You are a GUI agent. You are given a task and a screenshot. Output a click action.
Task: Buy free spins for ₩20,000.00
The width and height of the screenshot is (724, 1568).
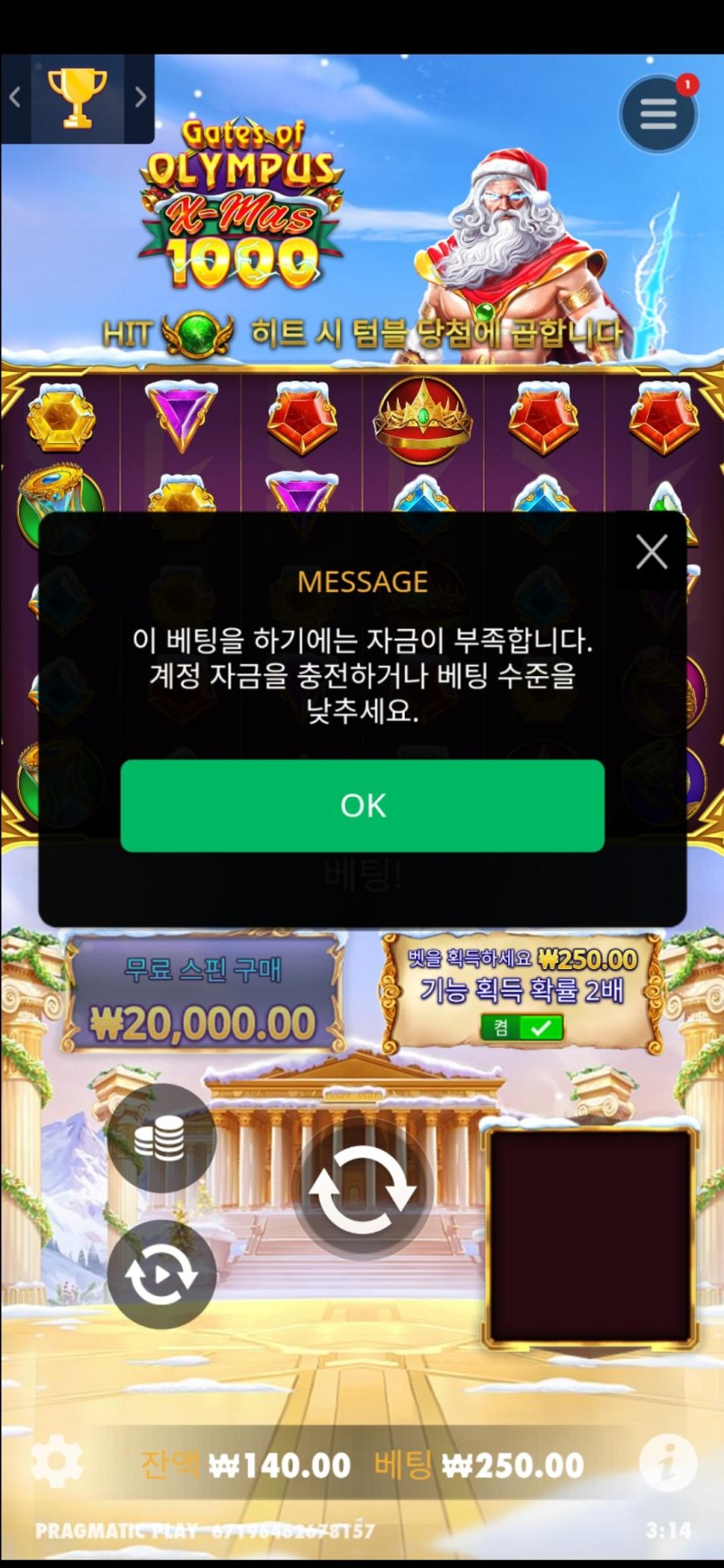203,997
